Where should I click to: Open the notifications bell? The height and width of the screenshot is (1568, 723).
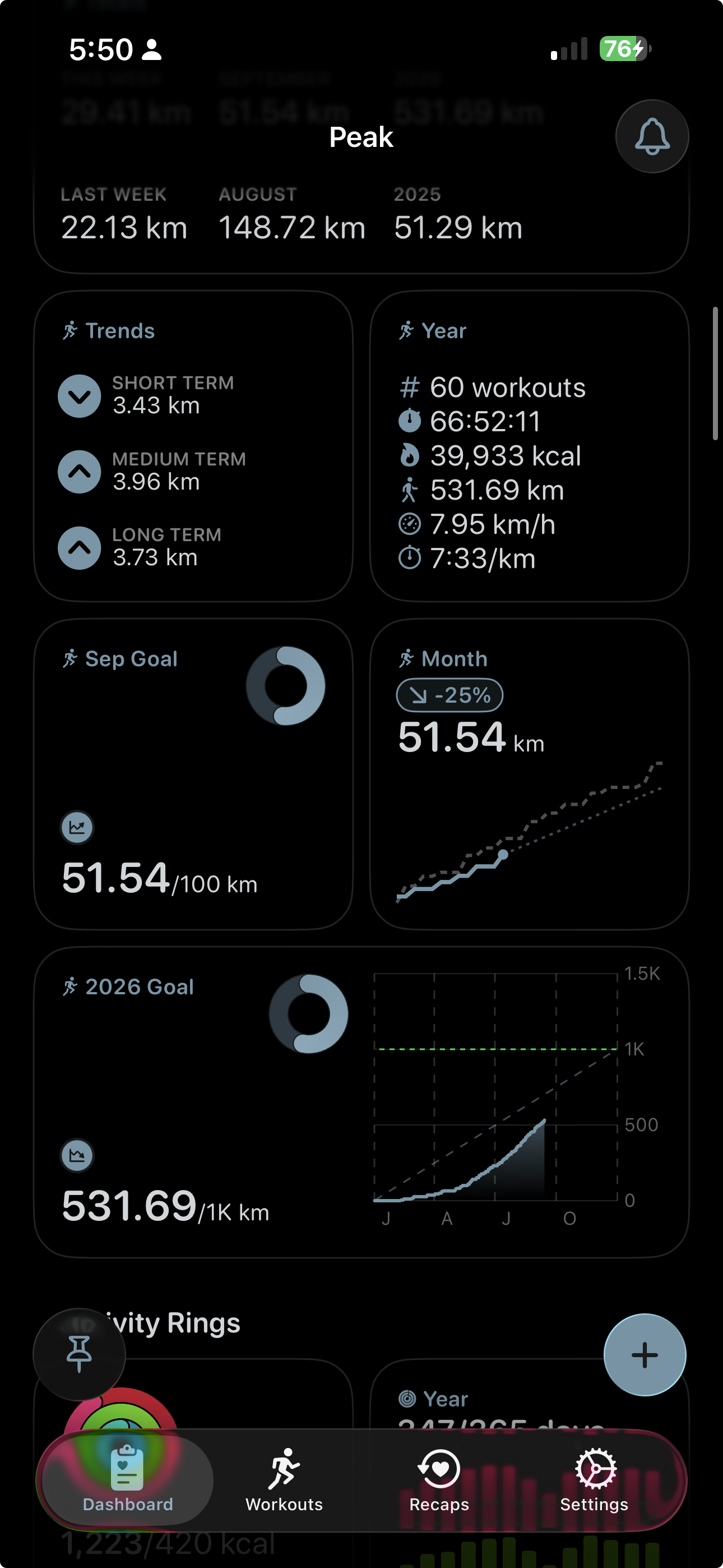[x=652, y=136]
